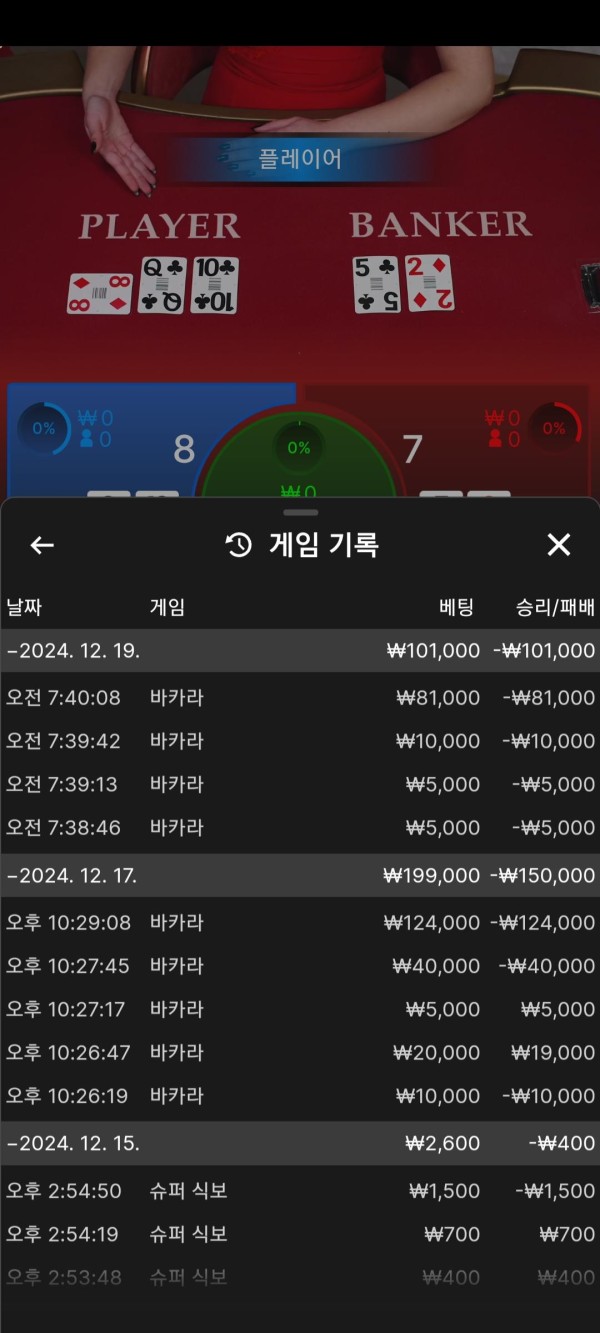View the 오전 7:38:46 바카라 round details

click(300, 828)
